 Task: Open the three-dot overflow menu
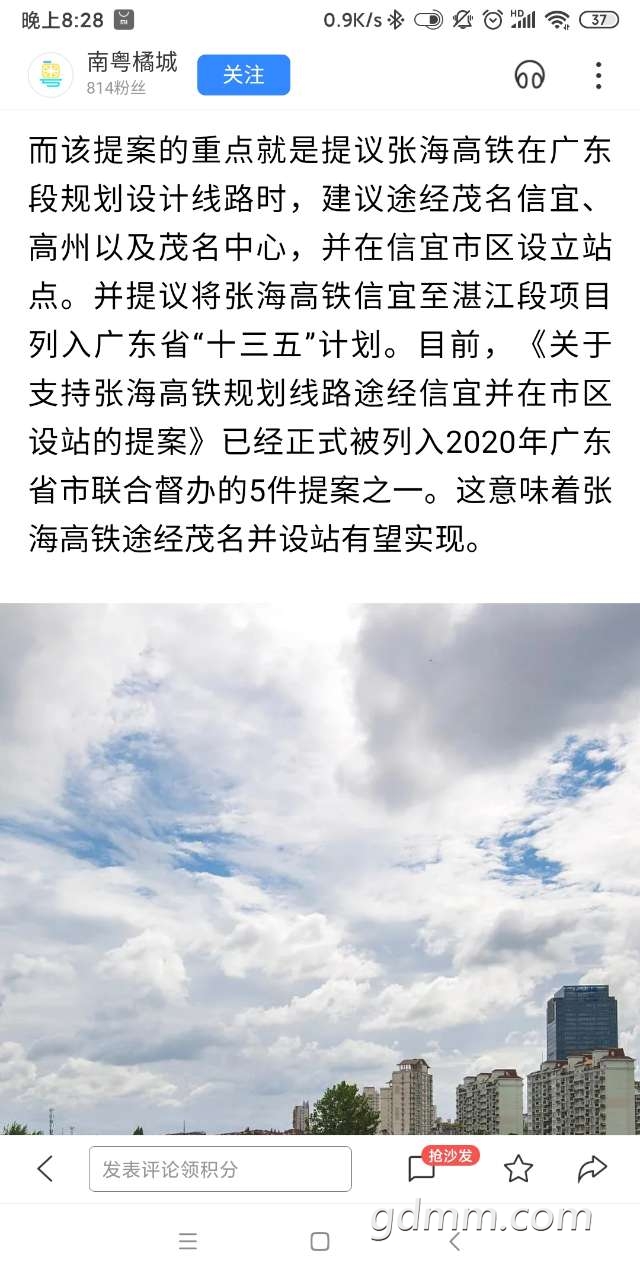click(598, 75)
